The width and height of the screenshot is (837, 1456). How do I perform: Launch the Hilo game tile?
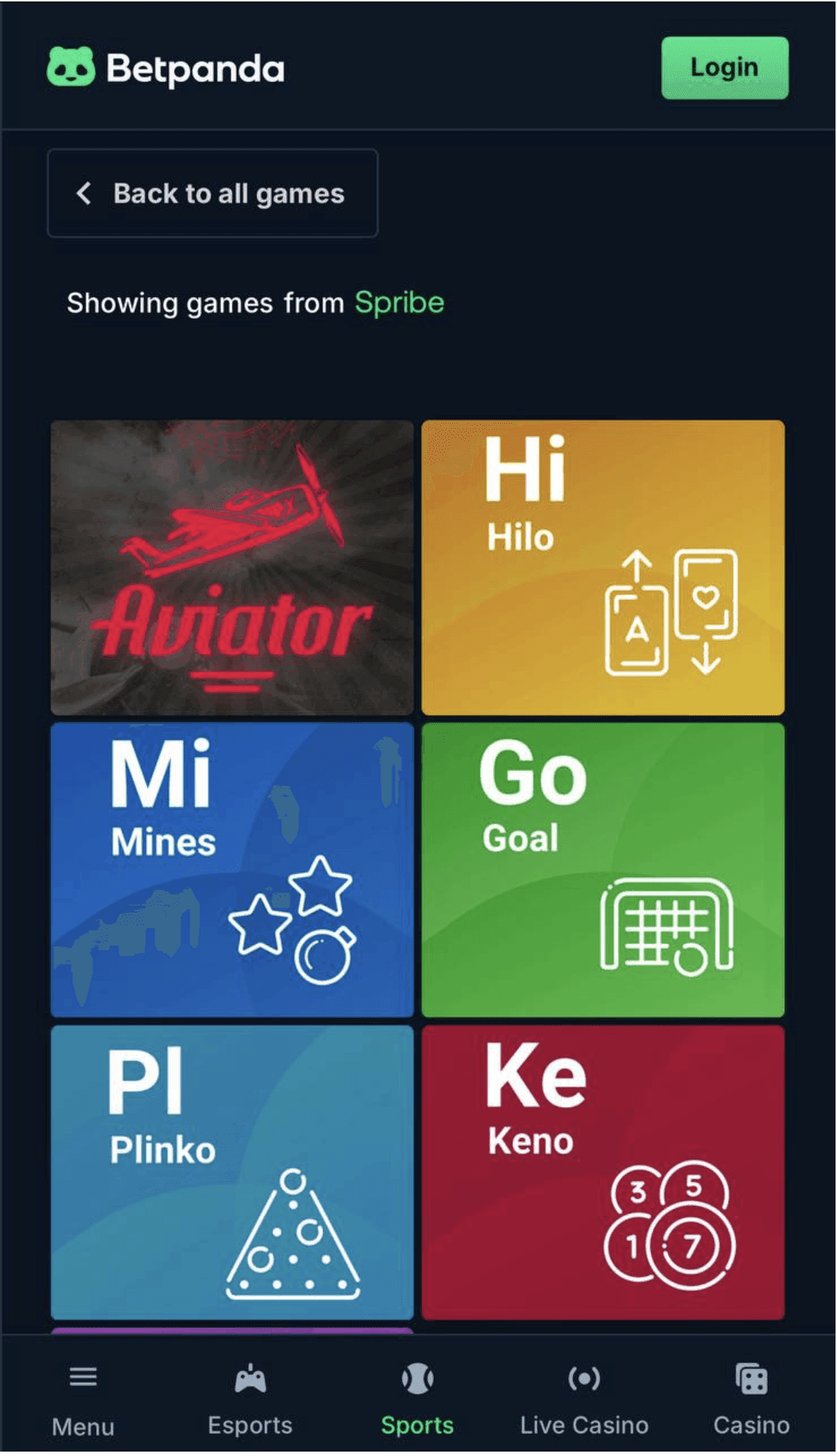point(602,567)
